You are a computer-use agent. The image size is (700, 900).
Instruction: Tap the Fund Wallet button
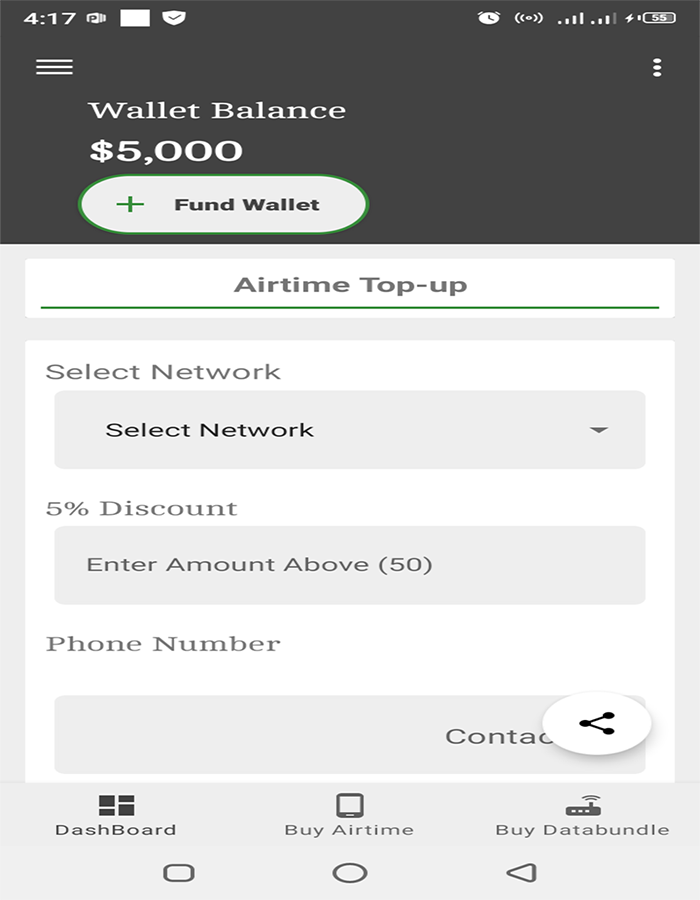[224, 205]
